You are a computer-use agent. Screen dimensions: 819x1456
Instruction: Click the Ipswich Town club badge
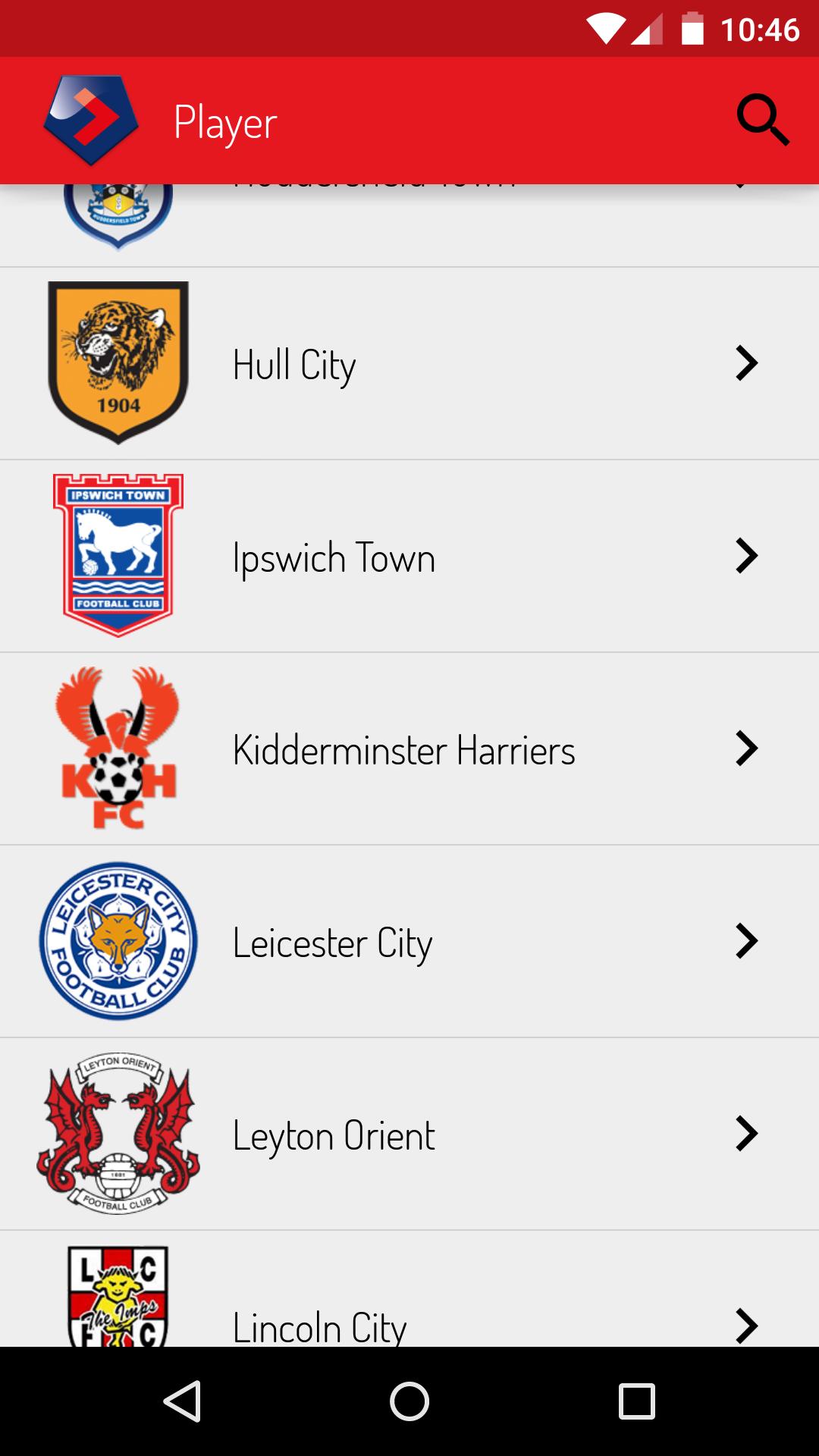(x=118, y=555)
